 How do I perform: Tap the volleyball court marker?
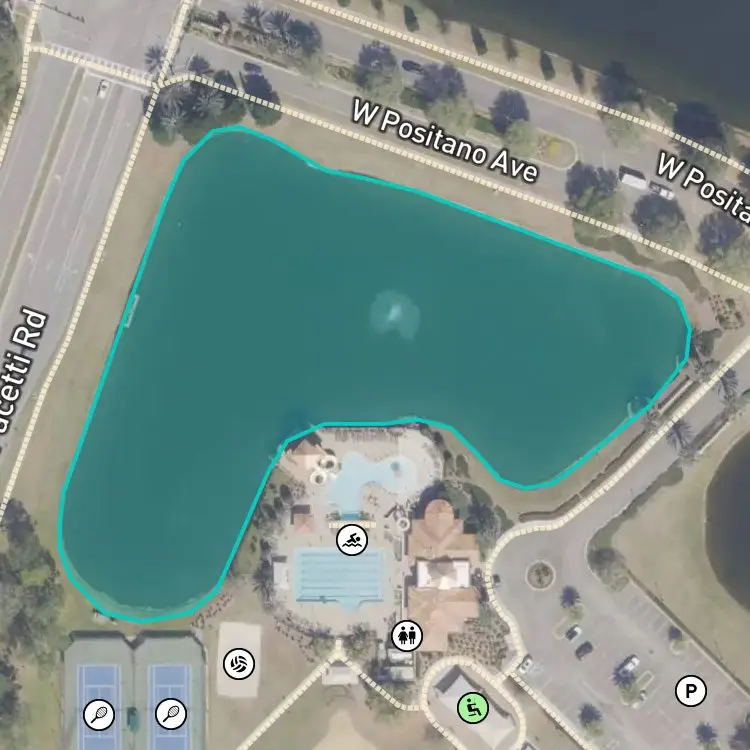point(239,663)
